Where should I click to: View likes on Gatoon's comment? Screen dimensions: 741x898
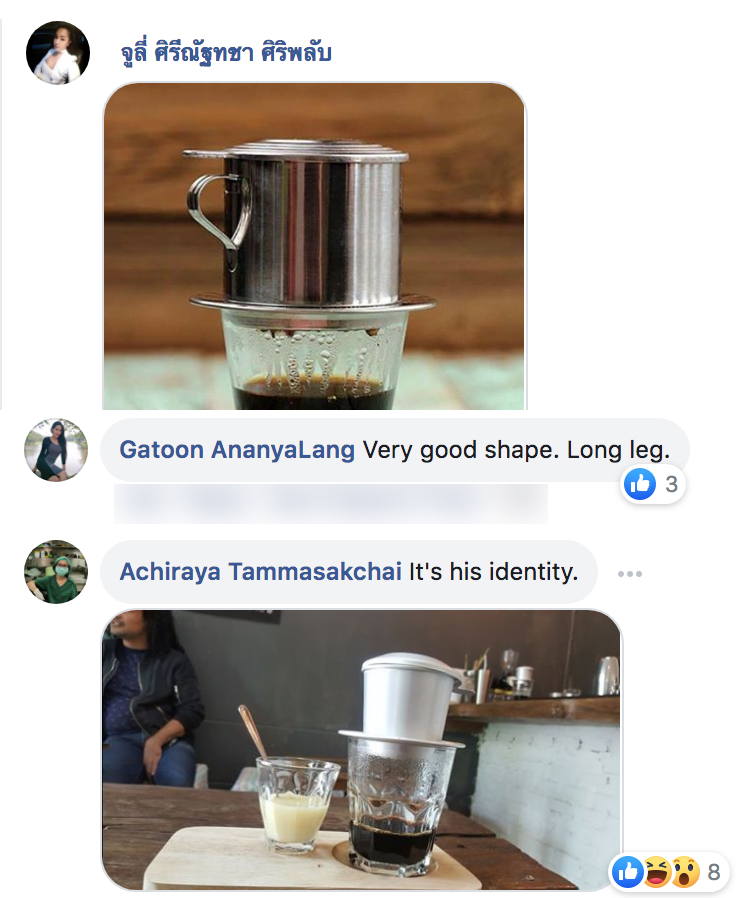coord(654,485)
